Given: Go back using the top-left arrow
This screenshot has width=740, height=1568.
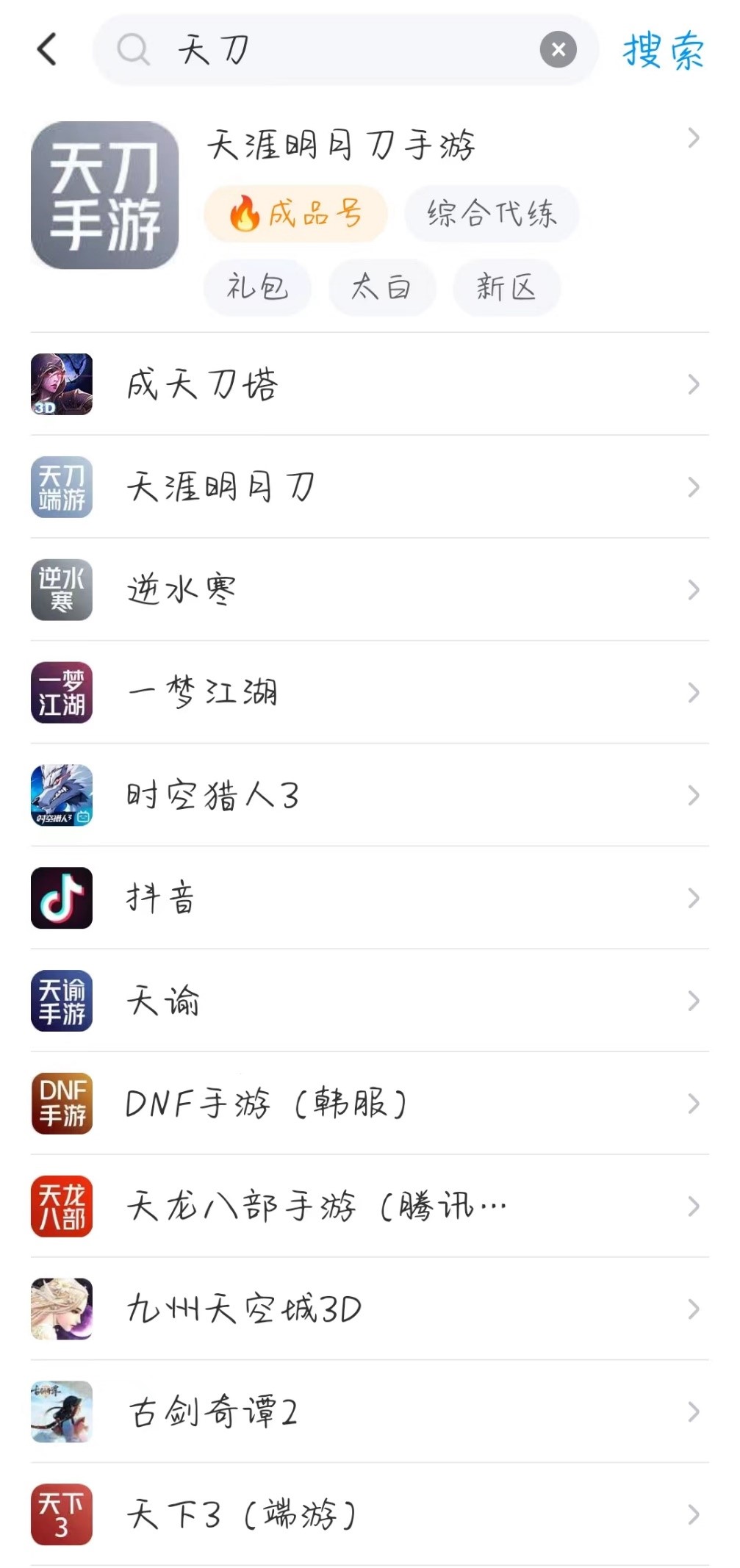Looking at the screenshot, I should 47,49.
